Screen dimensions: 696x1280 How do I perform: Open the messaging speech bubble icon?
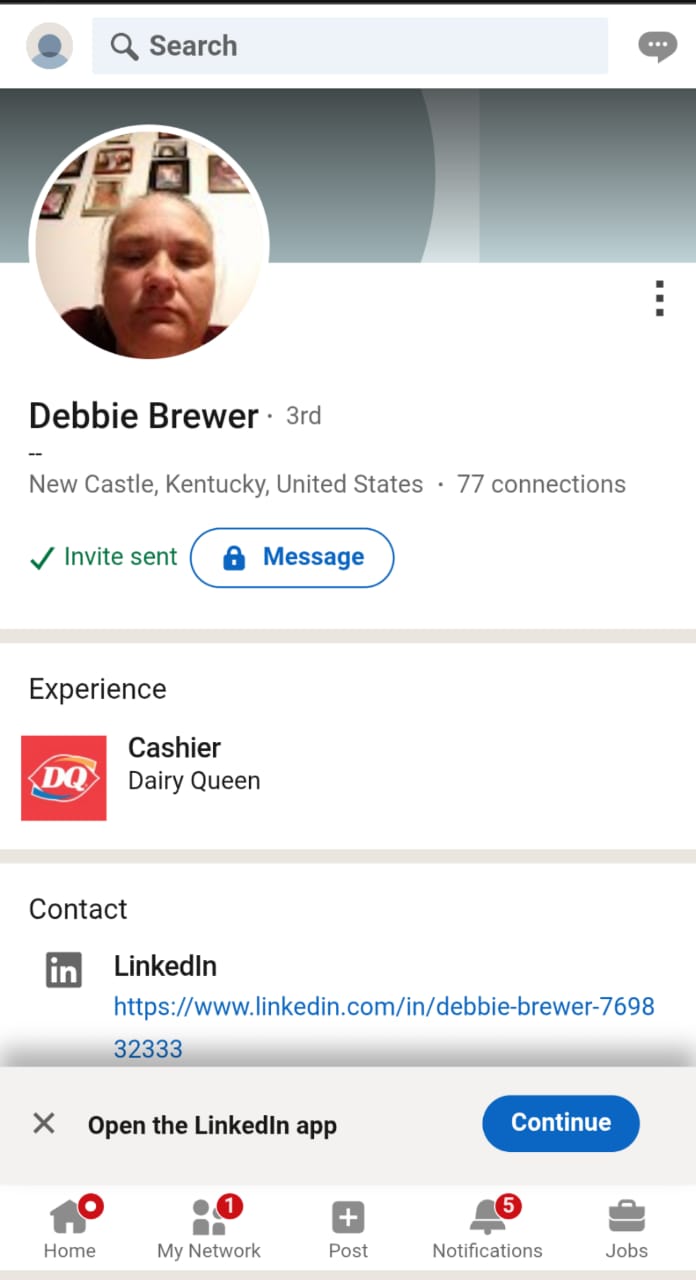coord(657,46)
